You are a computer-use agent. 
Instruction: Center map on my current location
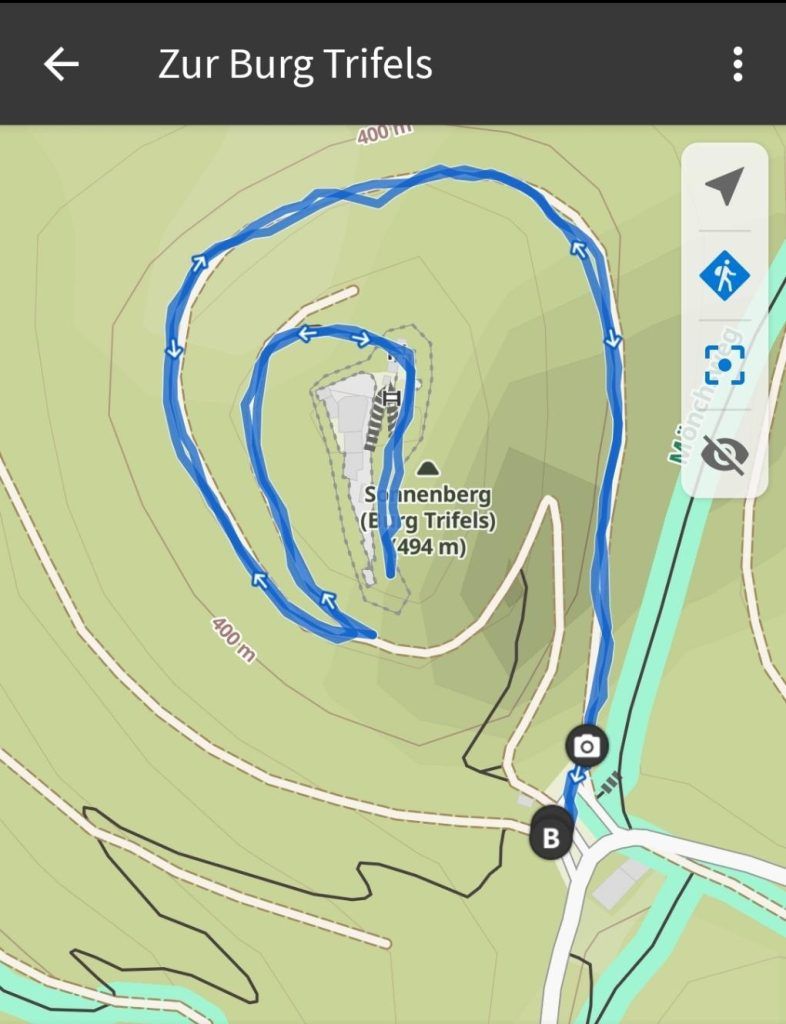tap(724, 186)
